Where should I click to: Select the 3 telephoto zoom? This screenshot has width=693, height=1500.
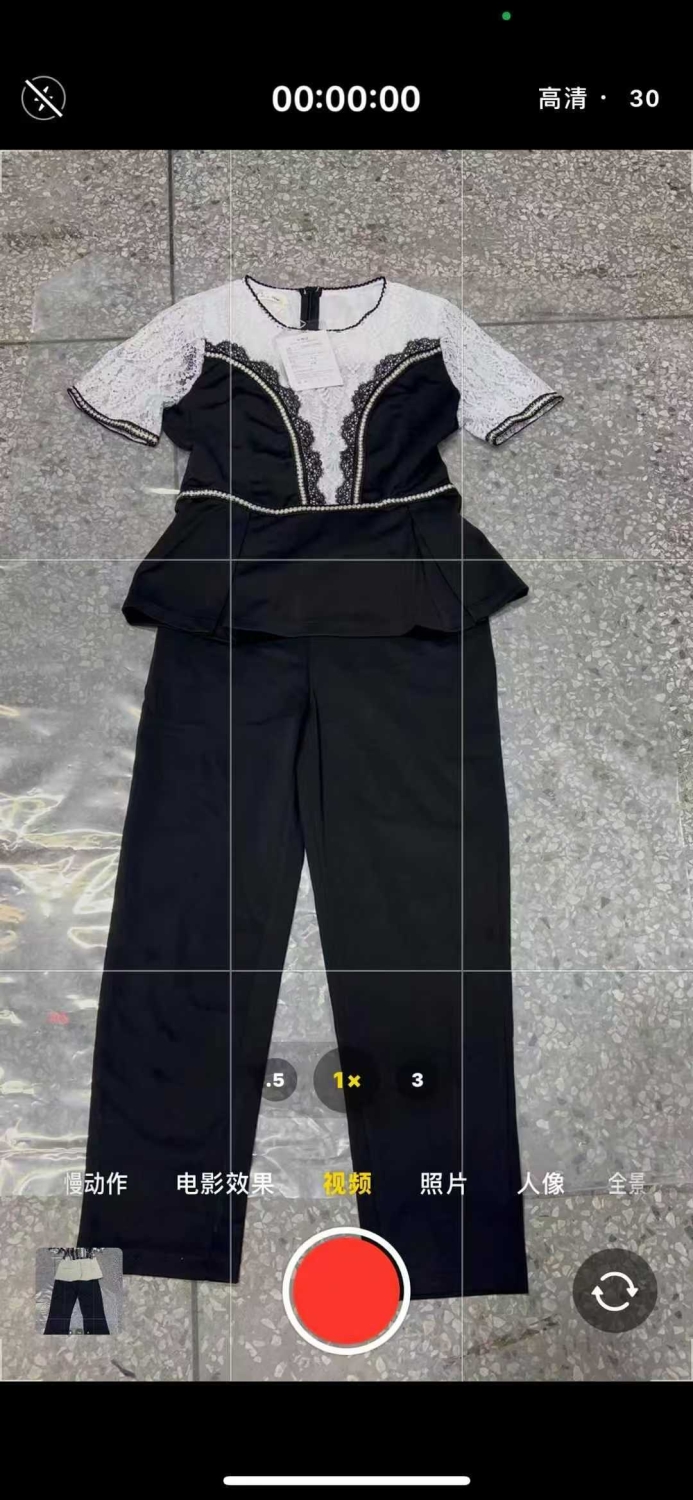point(417,1080)
